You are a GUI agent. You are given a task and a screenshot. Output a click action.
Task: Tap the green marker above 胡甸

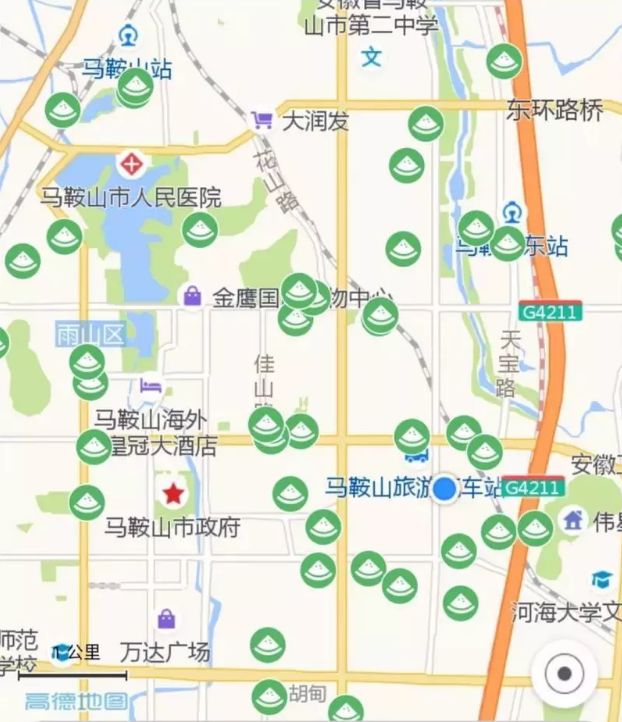click(268, 645)
